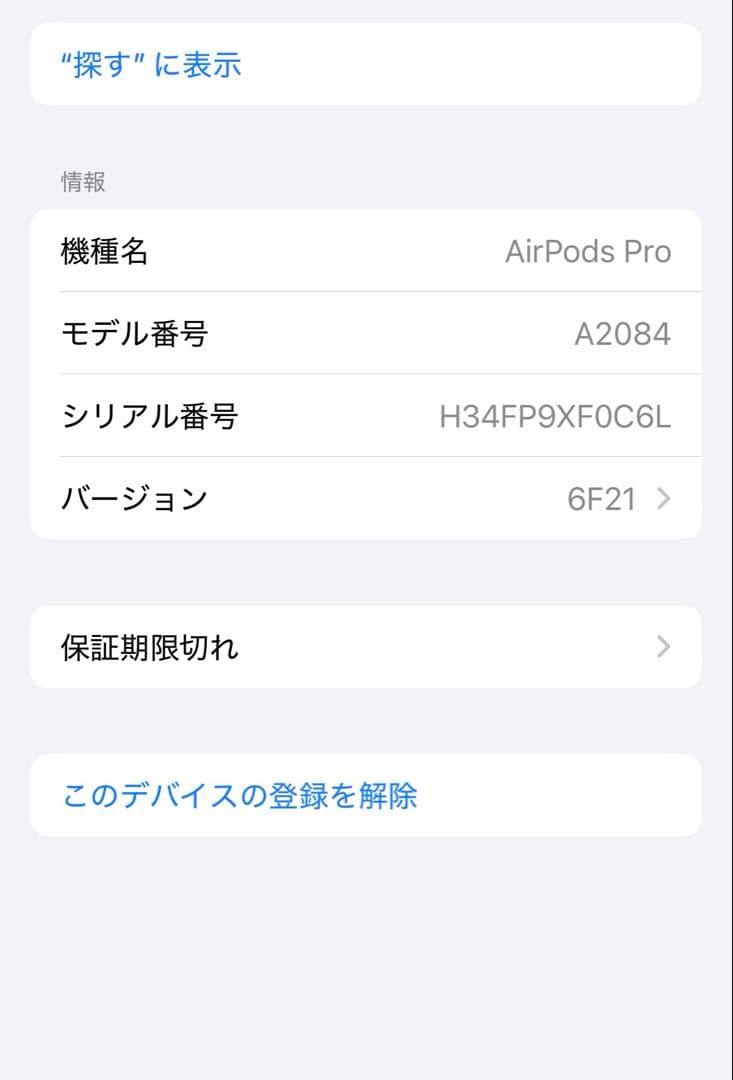This screenshot has height=1080, width=733.
Task: Tap the 保証期限切れ label text
Action: tap(150, 647)
